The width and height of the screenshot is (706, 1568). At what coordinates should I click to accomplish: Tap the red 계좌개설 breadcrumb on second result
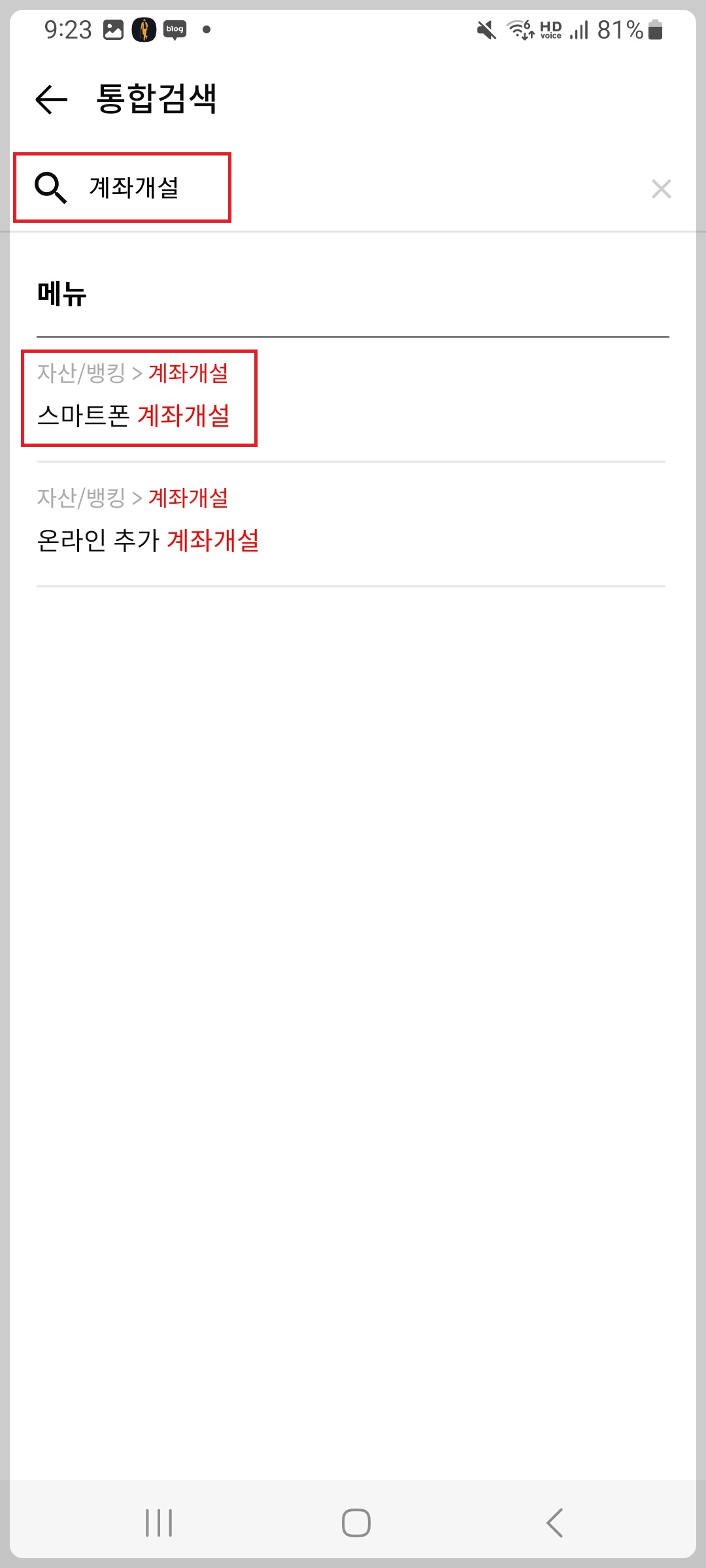pos(189,498)
